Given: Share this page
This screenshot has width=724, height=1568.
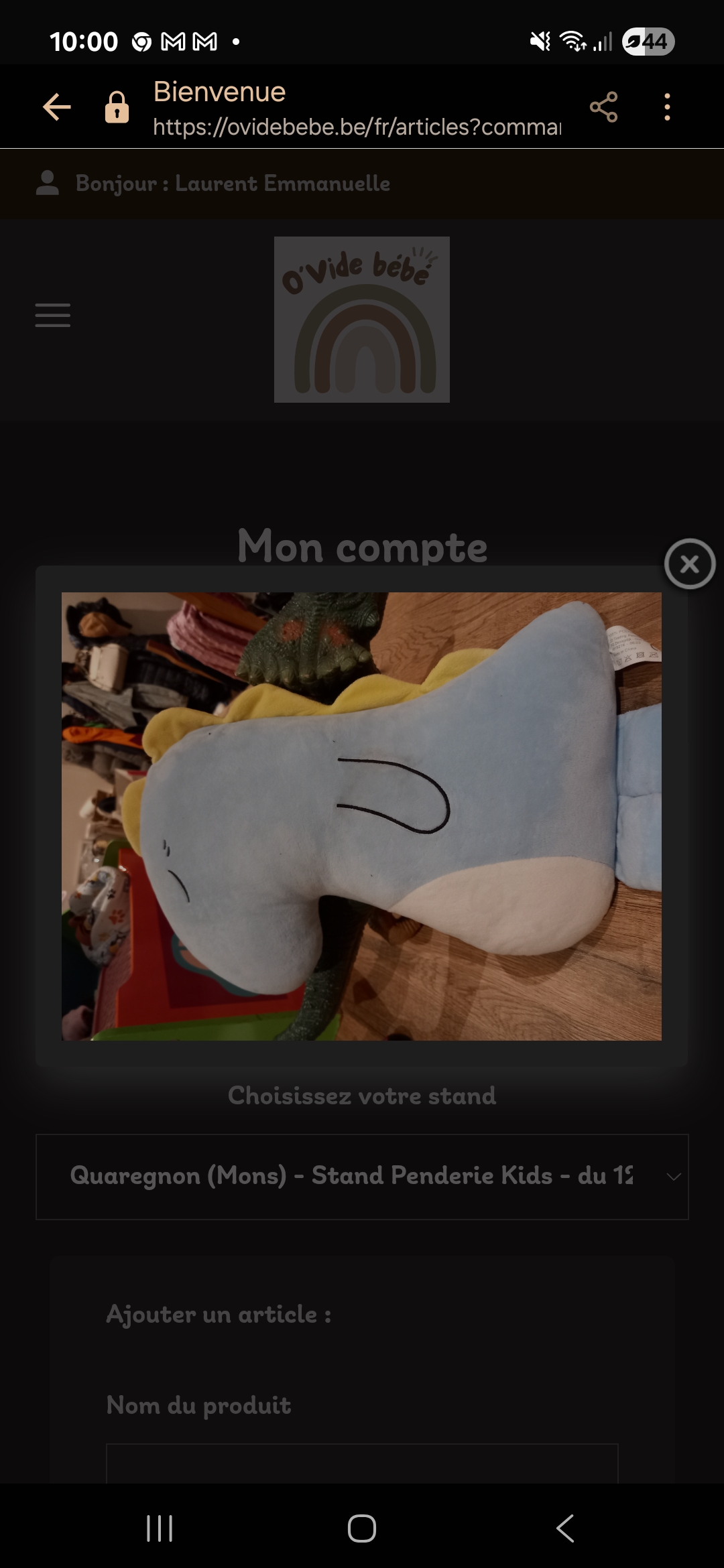Looking at the screenshot, I should [x=603, y=107].
